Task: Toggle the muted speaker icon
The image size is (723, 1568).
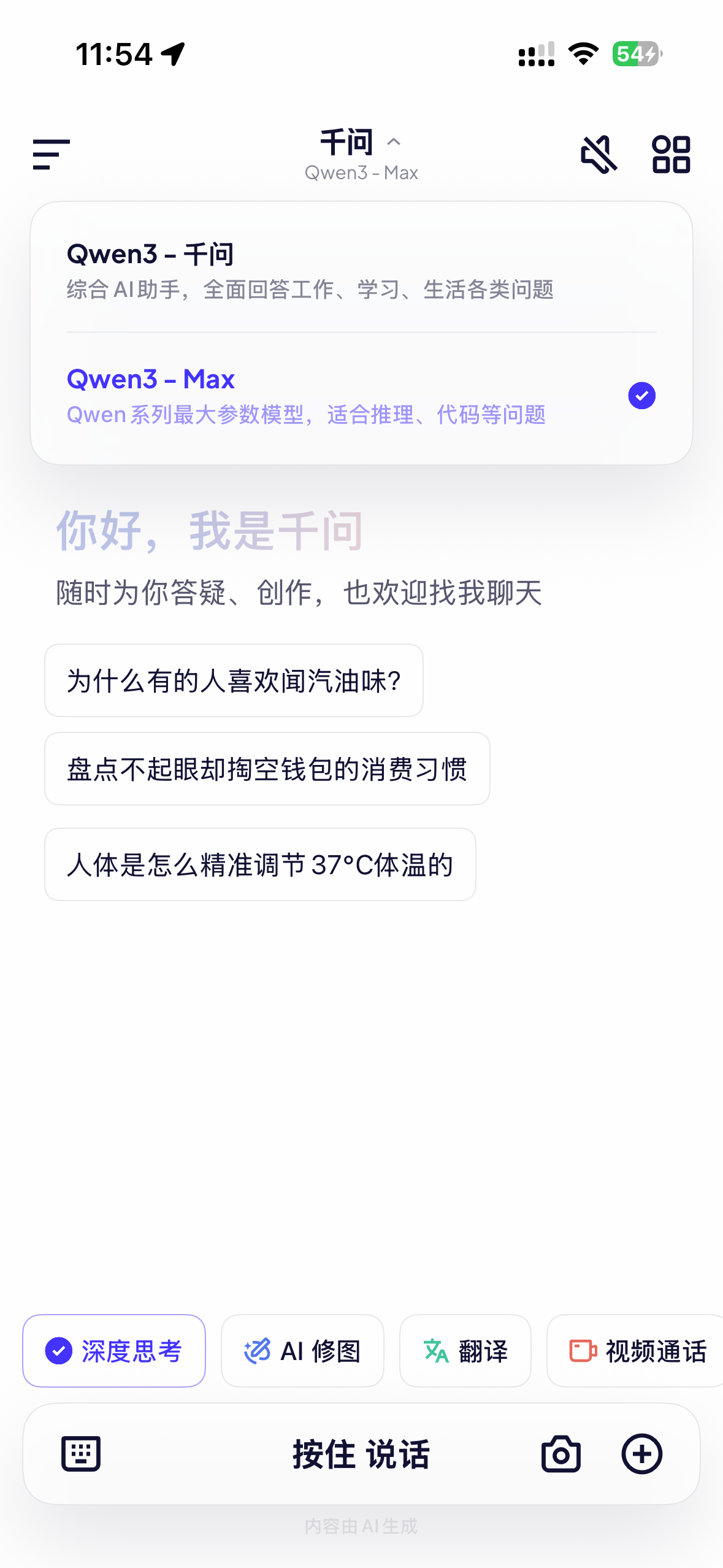Action: tap(599, 154)
